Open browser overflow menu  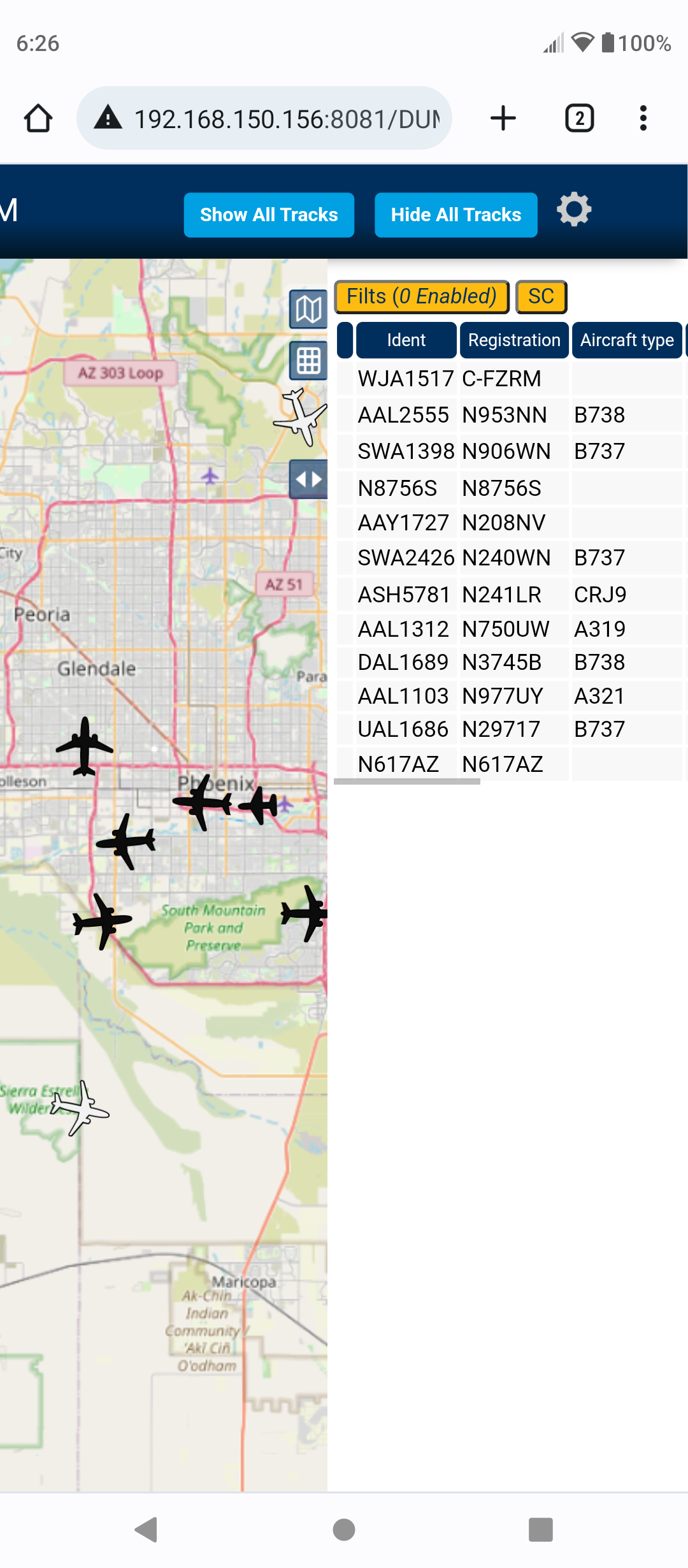click(643, 119)
